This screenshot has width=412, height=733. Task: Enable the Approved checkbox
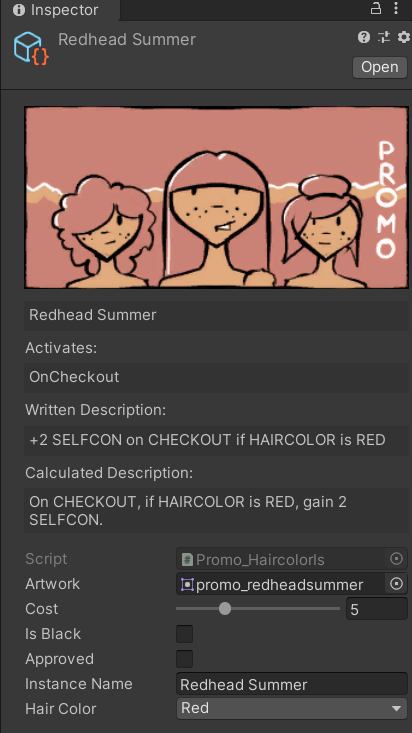click(184, 659)
